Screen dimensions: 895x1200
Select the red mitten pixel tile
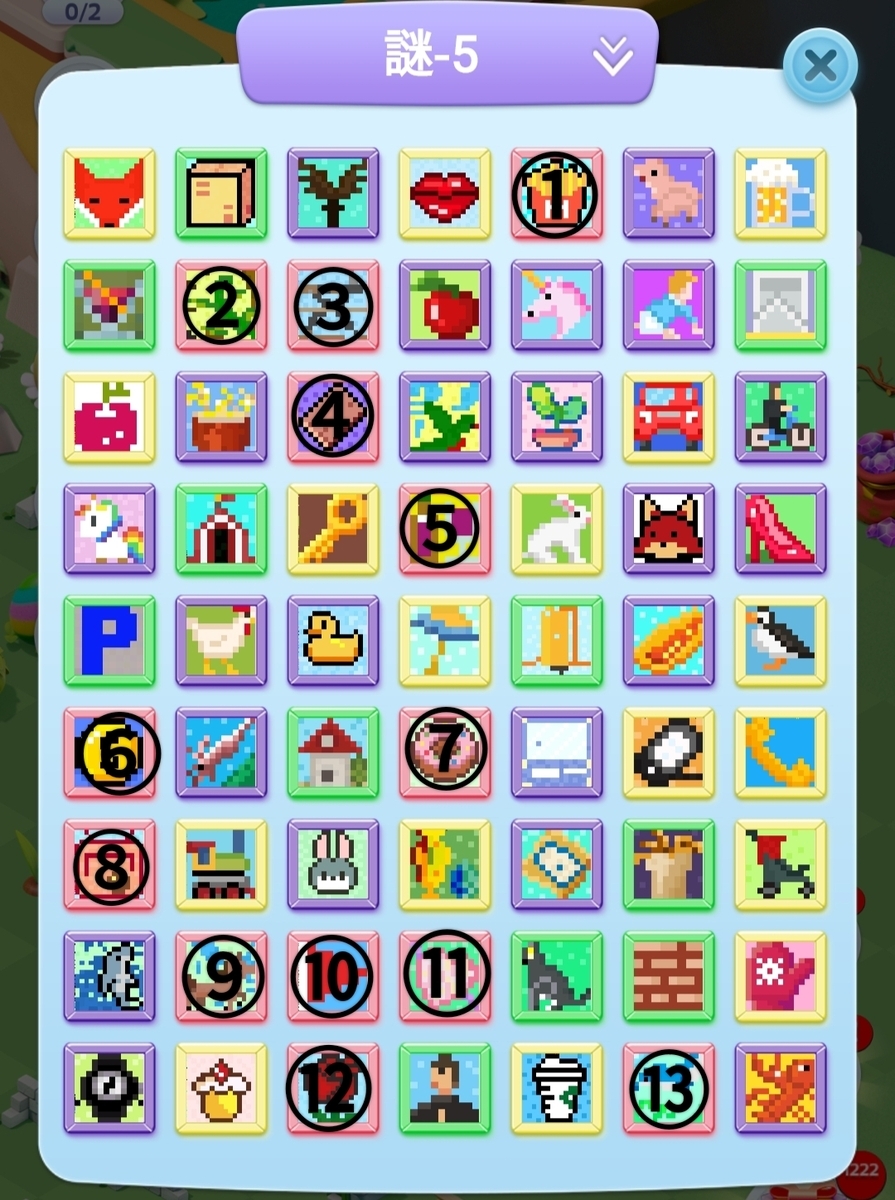(781, 978)
